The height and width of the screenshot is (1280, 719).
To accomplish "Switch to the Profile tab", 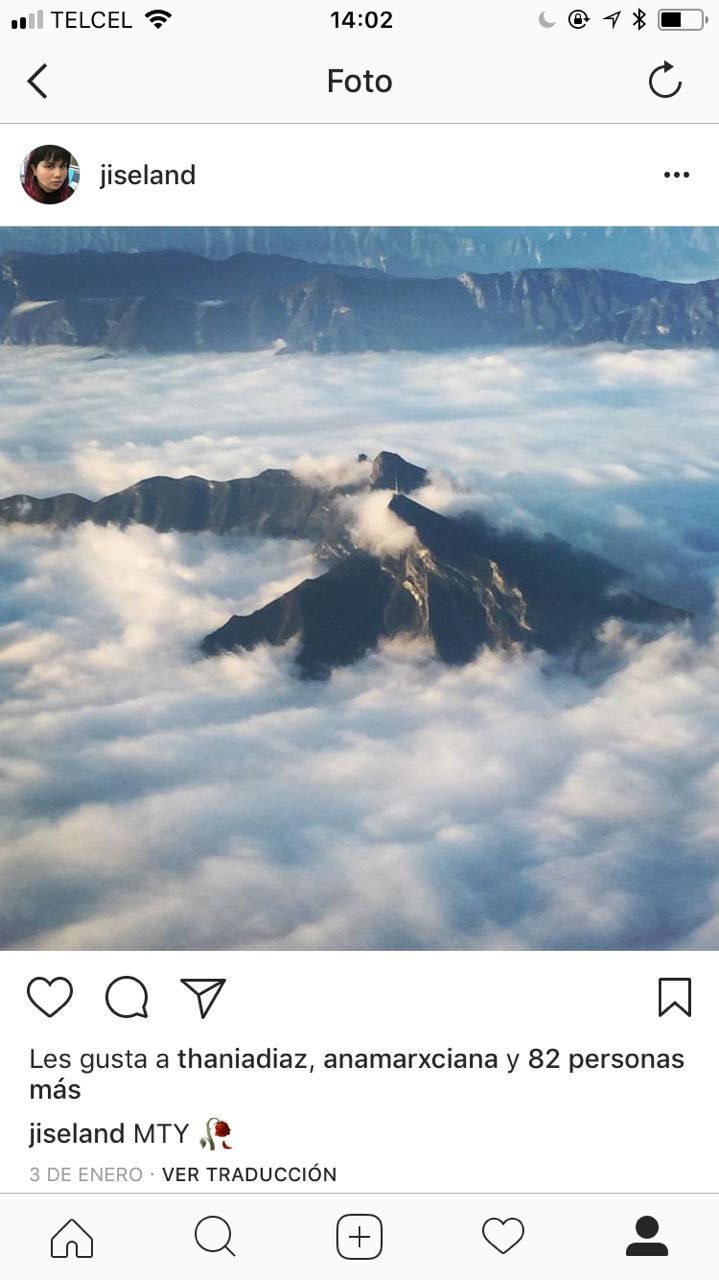I will pyautogui.click(x=647, y=1237).
